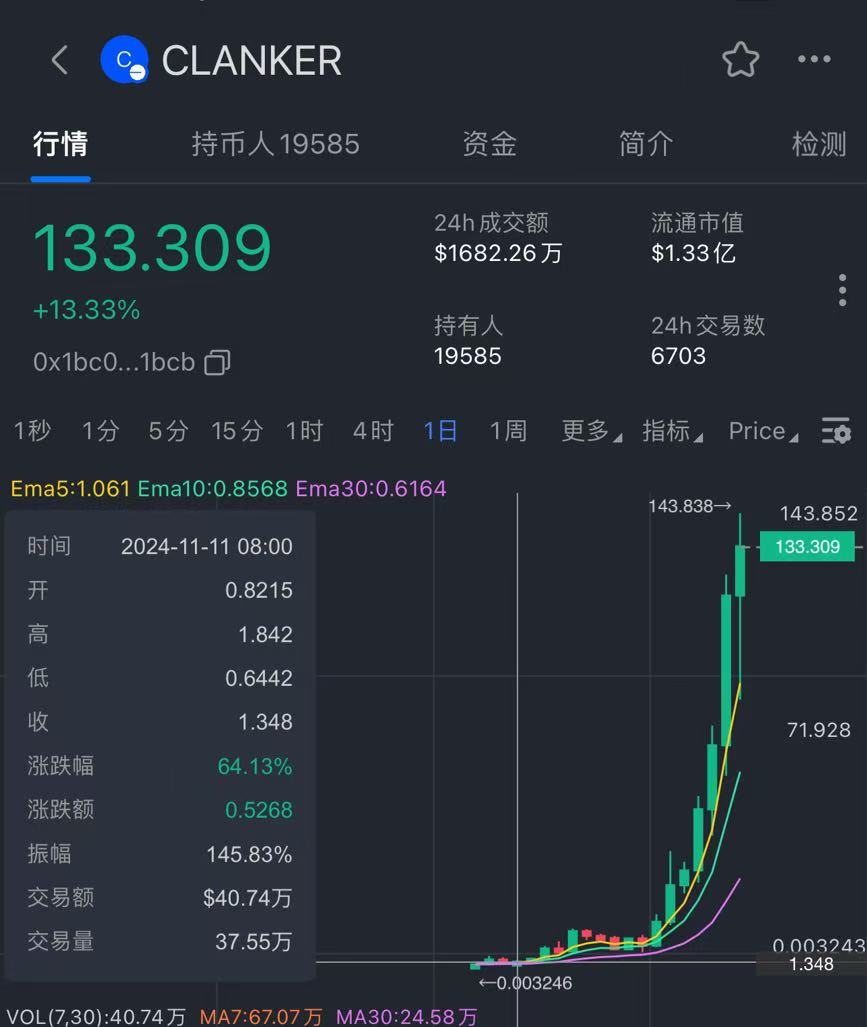The width and height of the screenshot is (867, 1027).
Task: Open the Price display dropdown
Action: point(763,431)
